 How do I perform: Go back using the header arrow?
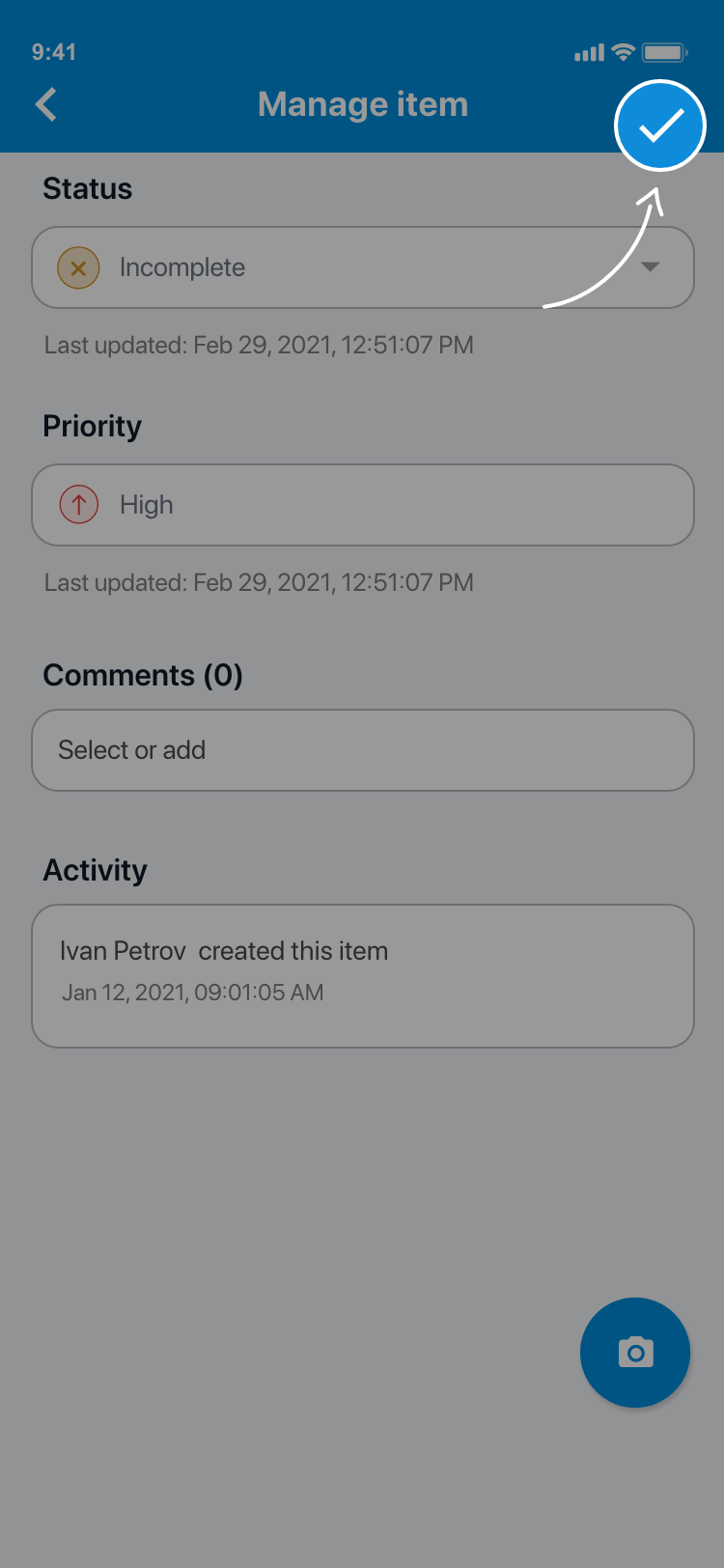pyautogui.click(x=46, y=104)
